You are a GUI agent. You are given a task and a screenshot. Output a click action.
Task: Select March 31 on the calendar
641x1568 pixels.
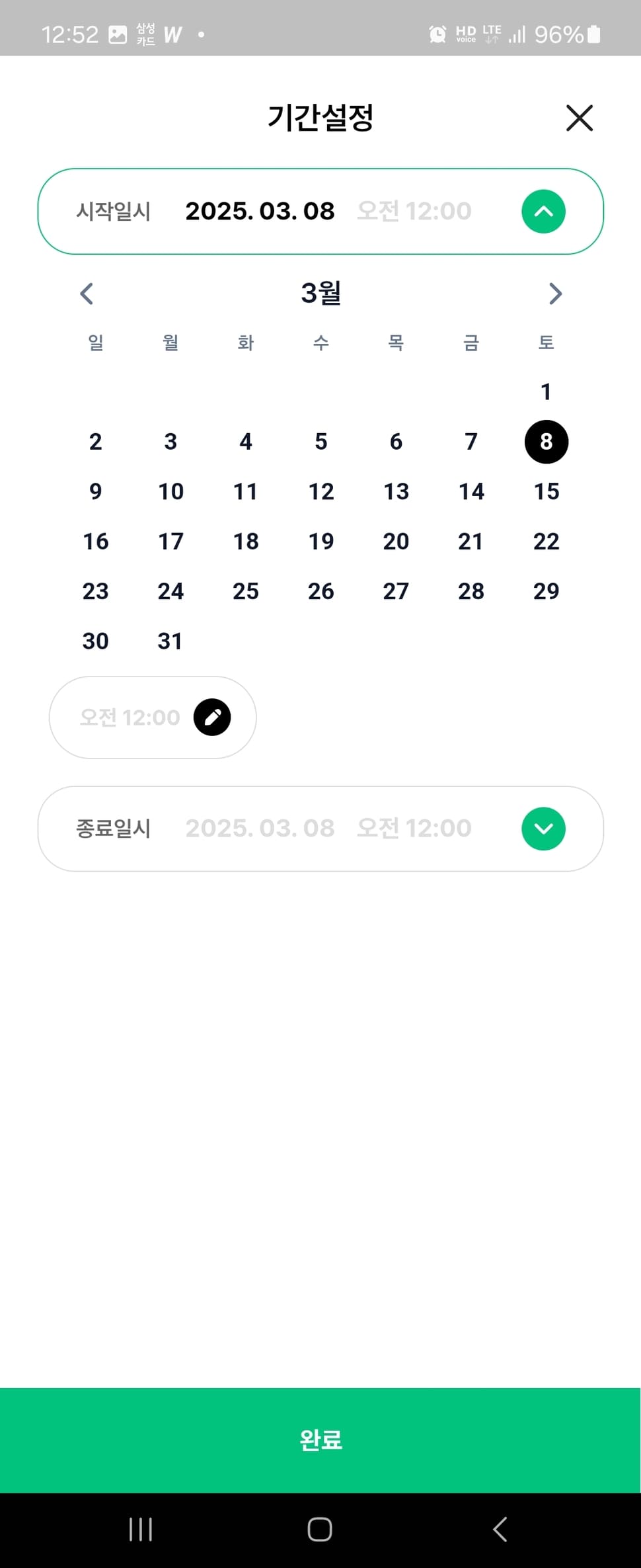tap(170, 640)
